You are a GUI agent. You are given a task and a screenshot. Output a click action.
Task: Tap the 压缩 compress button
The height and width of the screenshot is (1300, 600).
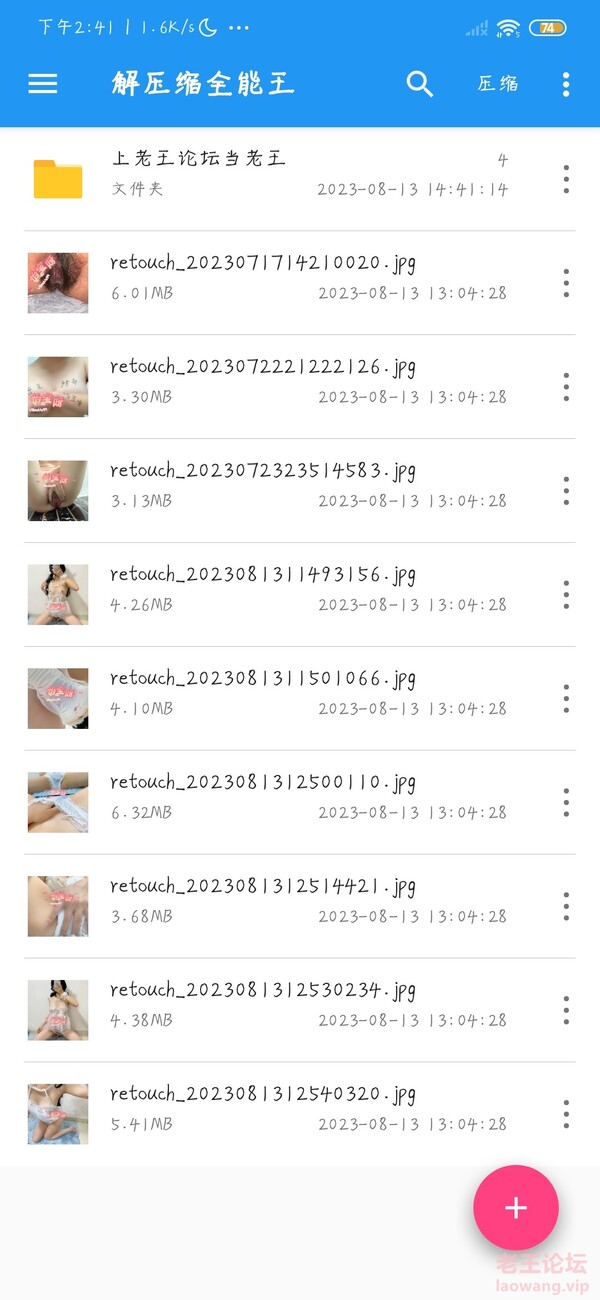click(x=498, y=84)
